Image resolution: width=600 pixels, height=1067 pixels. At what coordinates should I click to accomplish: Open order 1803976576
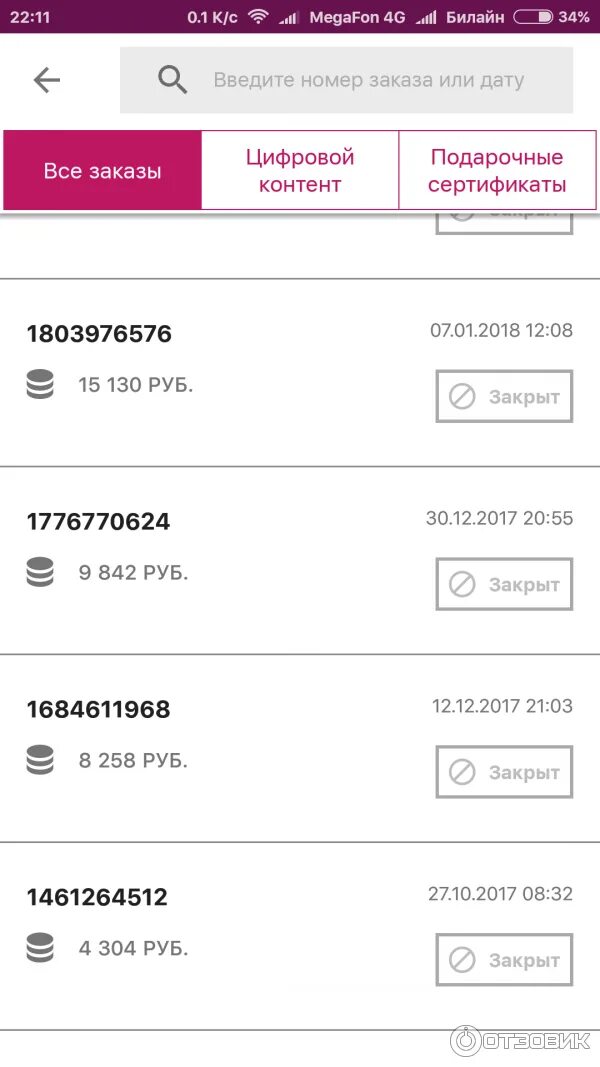(x=300, y=373)
